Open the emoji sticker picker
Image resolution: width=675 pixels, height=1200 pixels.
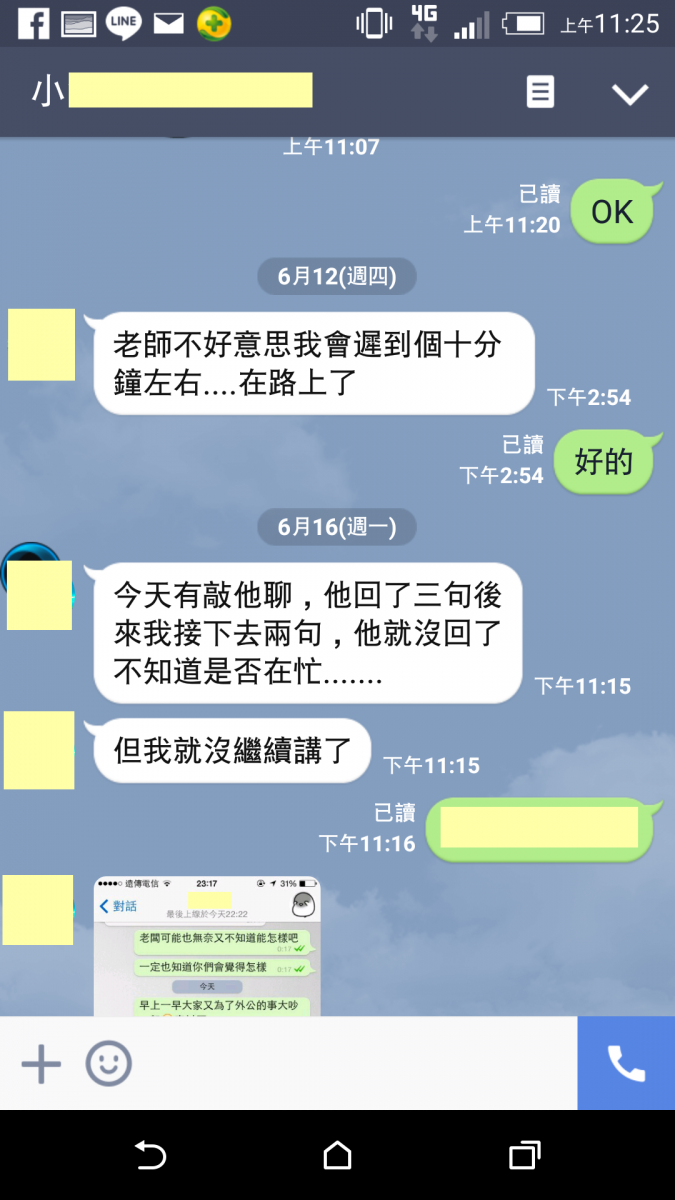point(108,1064)
